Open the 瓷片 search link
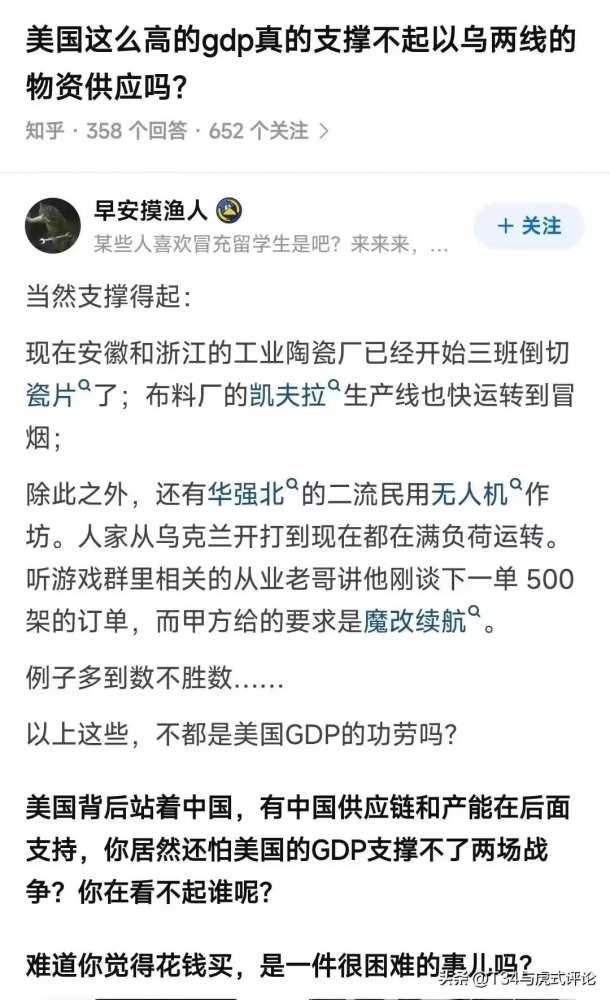The height and width of the screenshot is (1000, 610). [x=58, y=395]
